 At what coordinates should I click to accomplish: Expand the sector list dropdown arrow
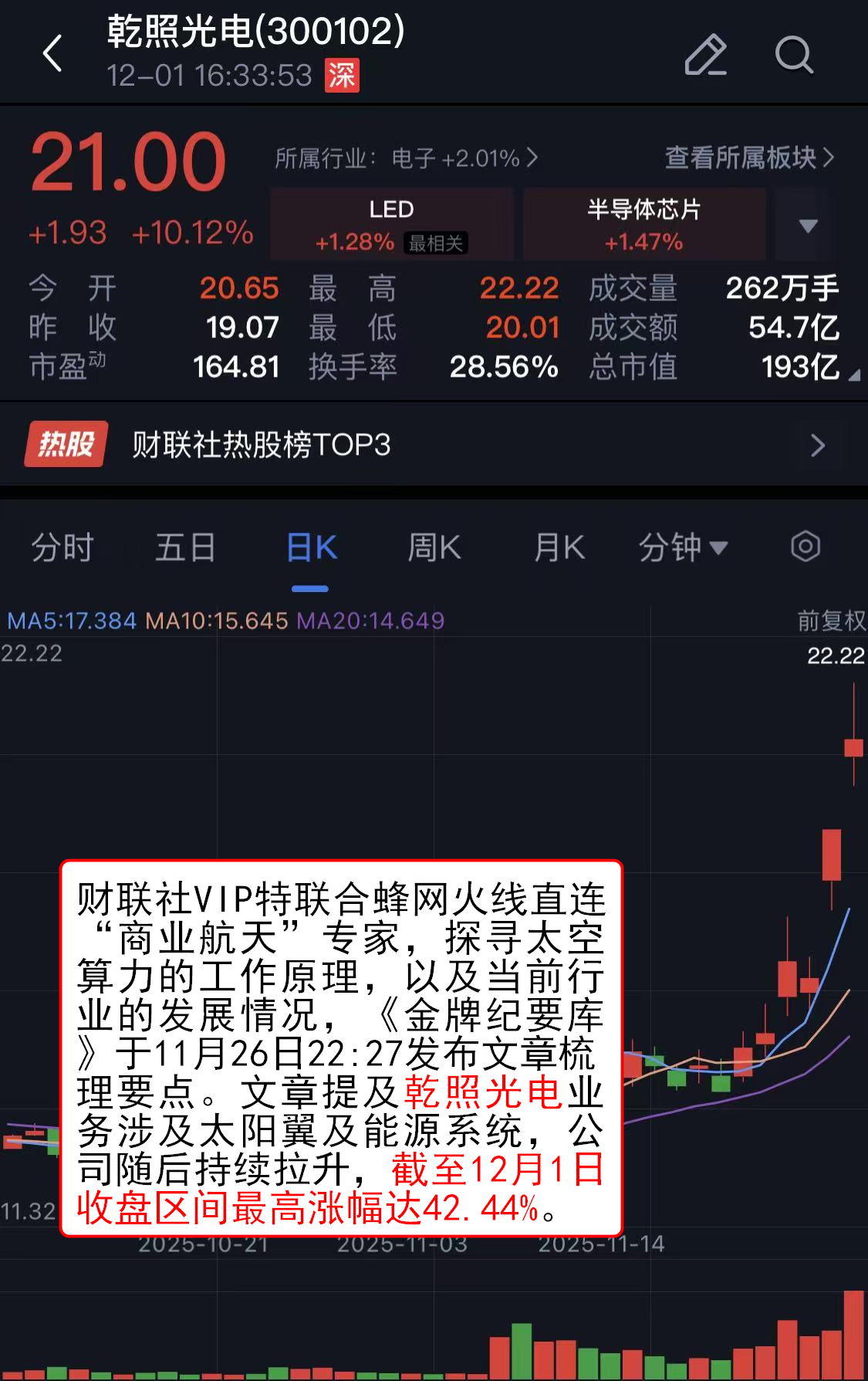[x=808, y=225]
